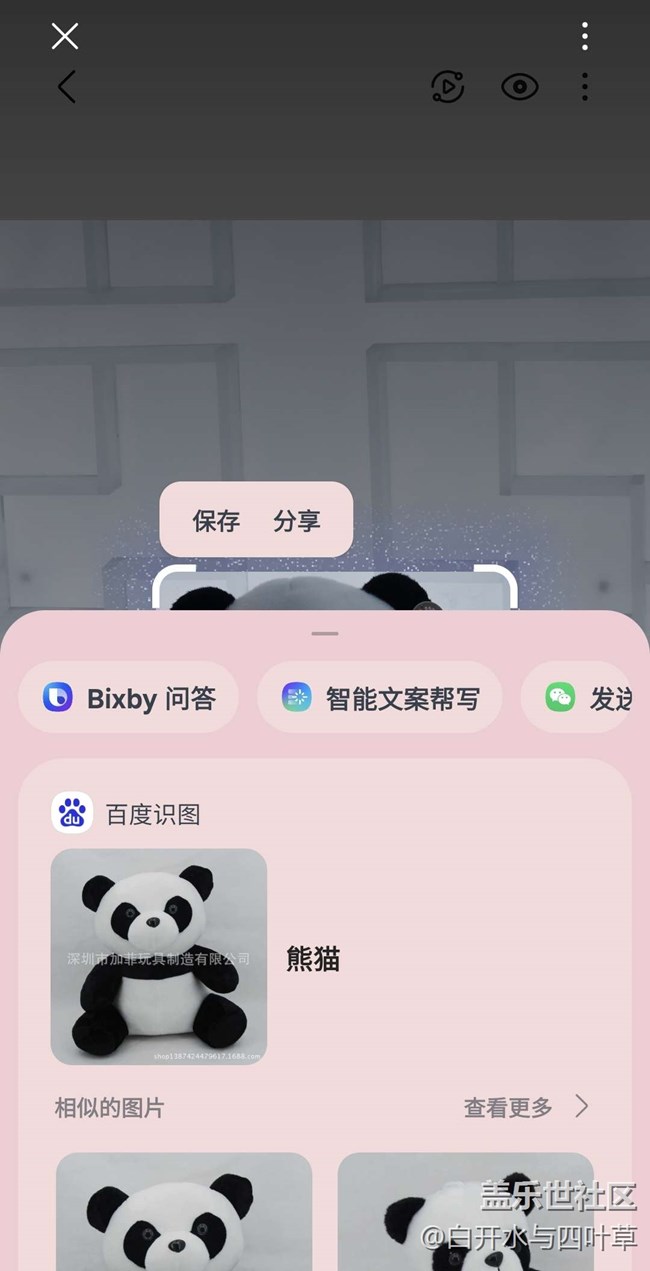Tap 分享 to share the selection
The height and width of the screenshot is (1271, 650).
(x=297, y=521)
